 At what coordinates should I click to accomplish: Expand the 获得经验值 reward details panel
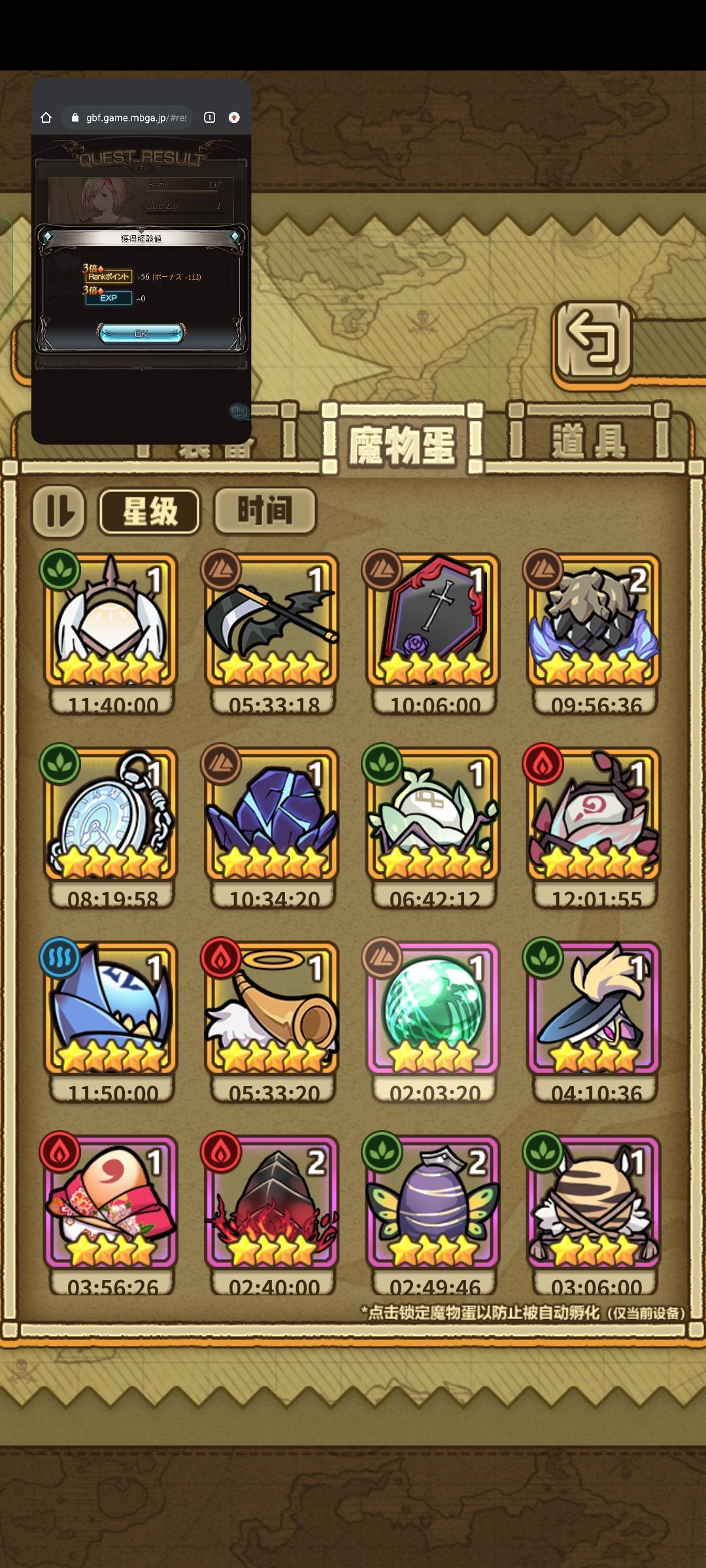[142, 239]
